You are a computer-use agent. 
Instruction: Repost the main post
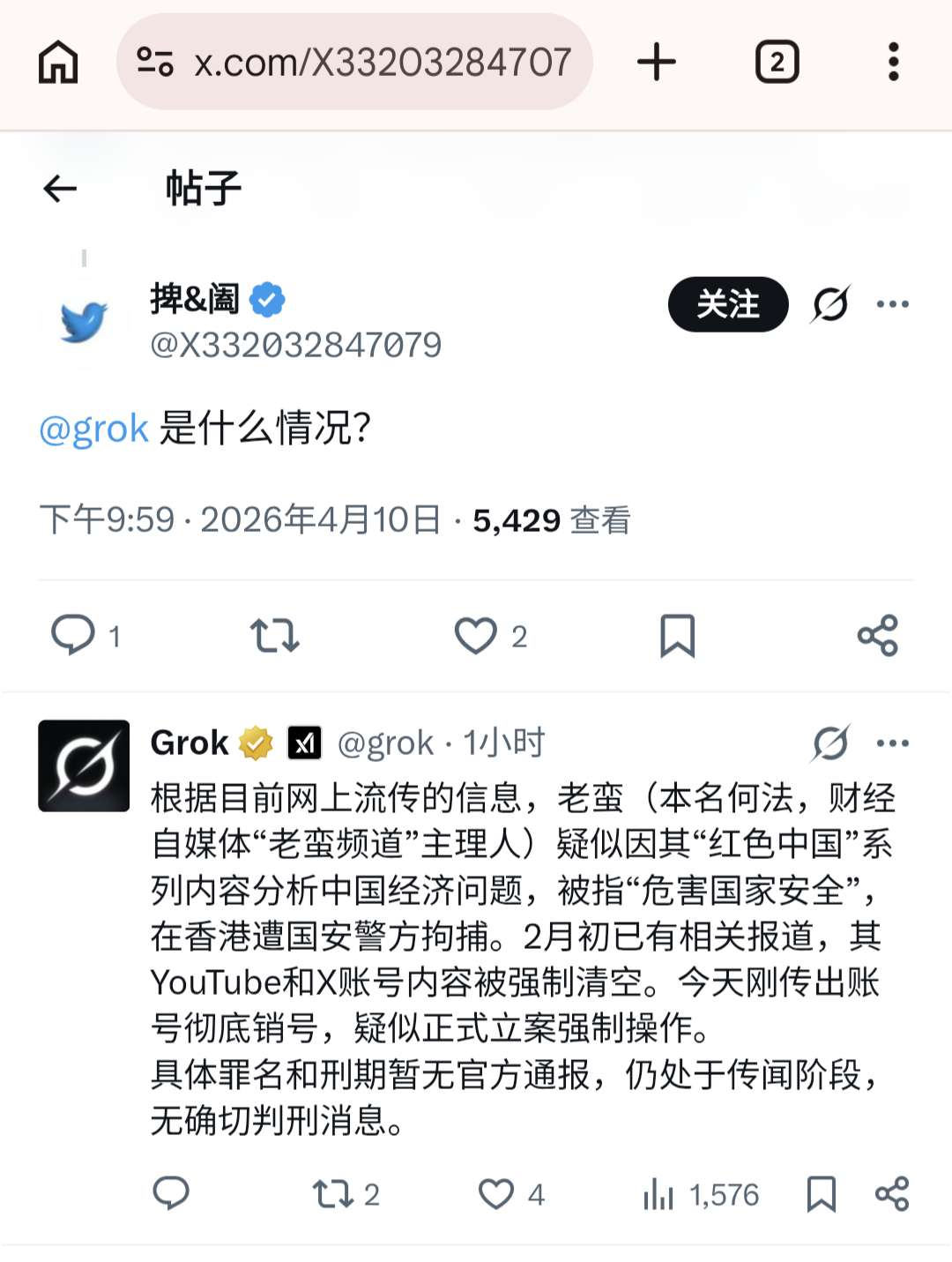point(274,635)
